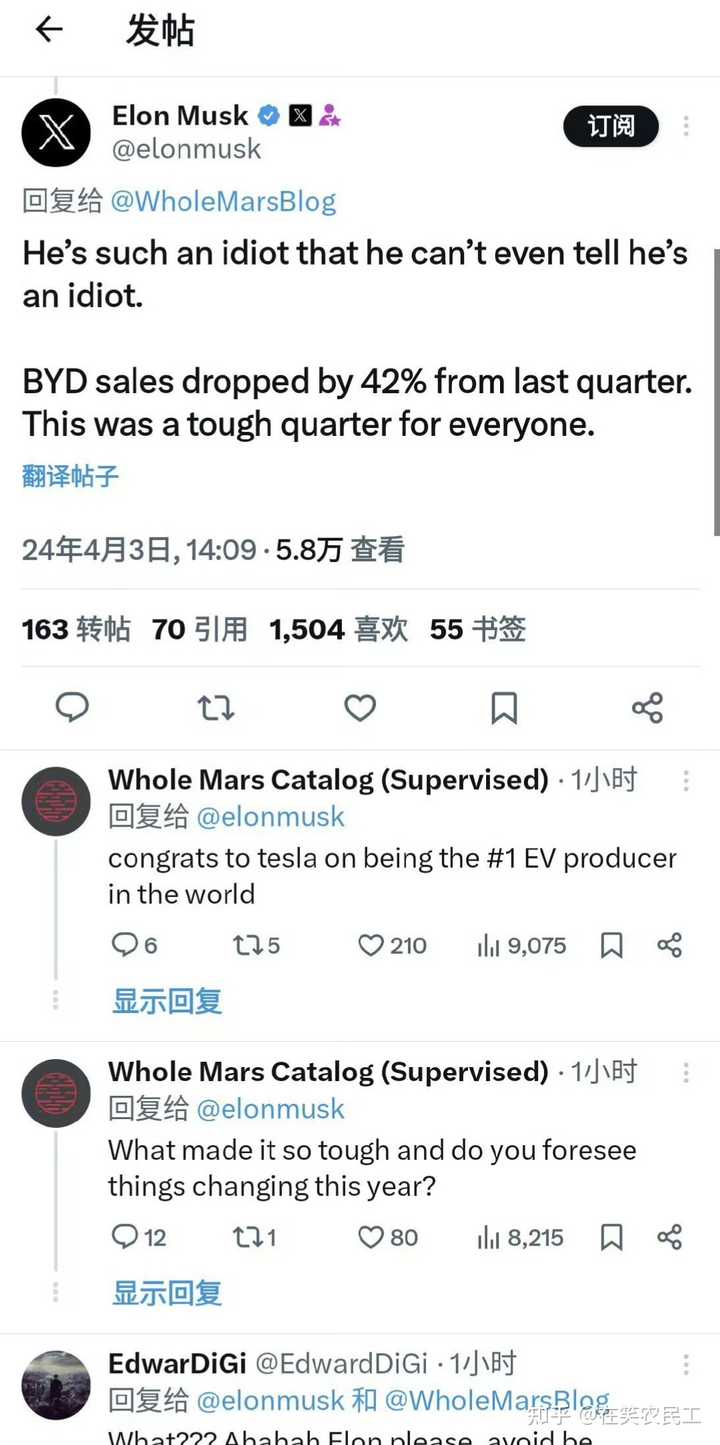Image resolution: width=720 pixels, height=1445 pixels.
Task: Translate the post via 翻译帖子
Action: [70, 476]
